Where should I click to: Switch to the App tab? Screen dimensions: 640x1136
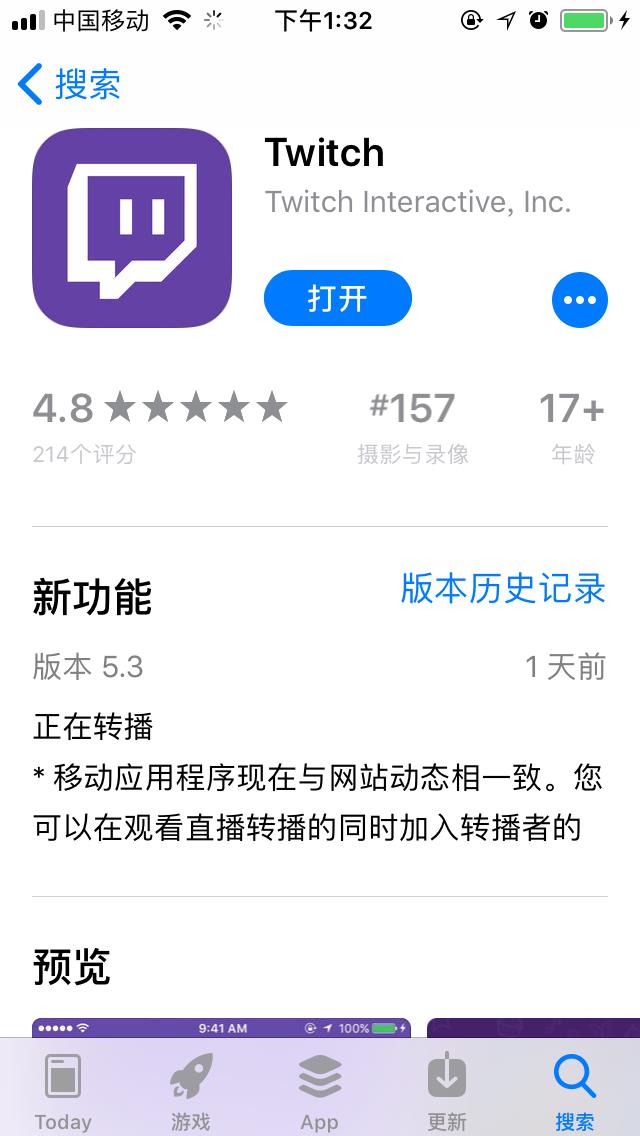[x=320, y=1092]
